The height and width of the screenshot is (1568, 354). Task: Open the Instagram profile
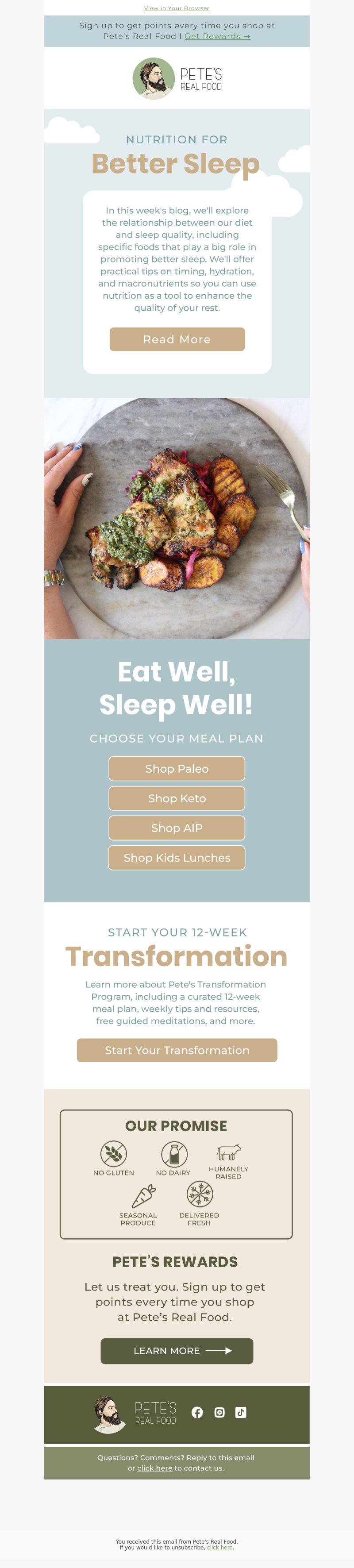coord(219,1412)
